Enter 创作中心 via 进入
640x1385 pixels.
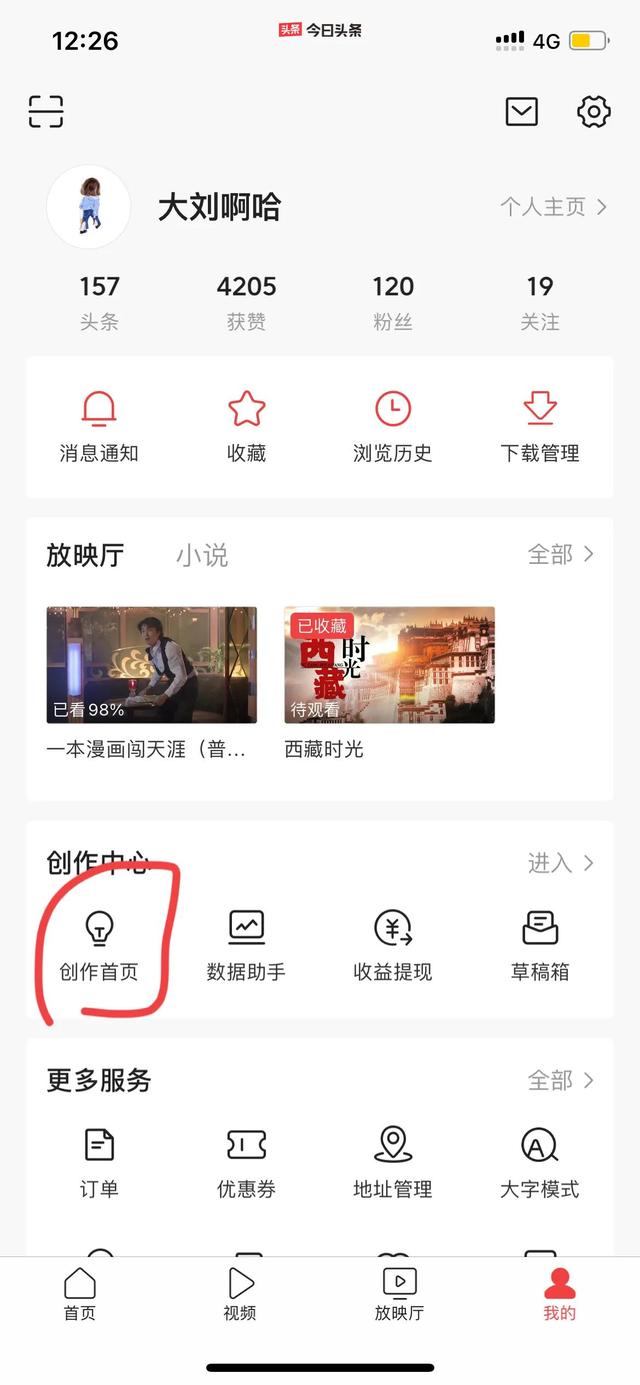pyautogui.click(x=560, y=863)
